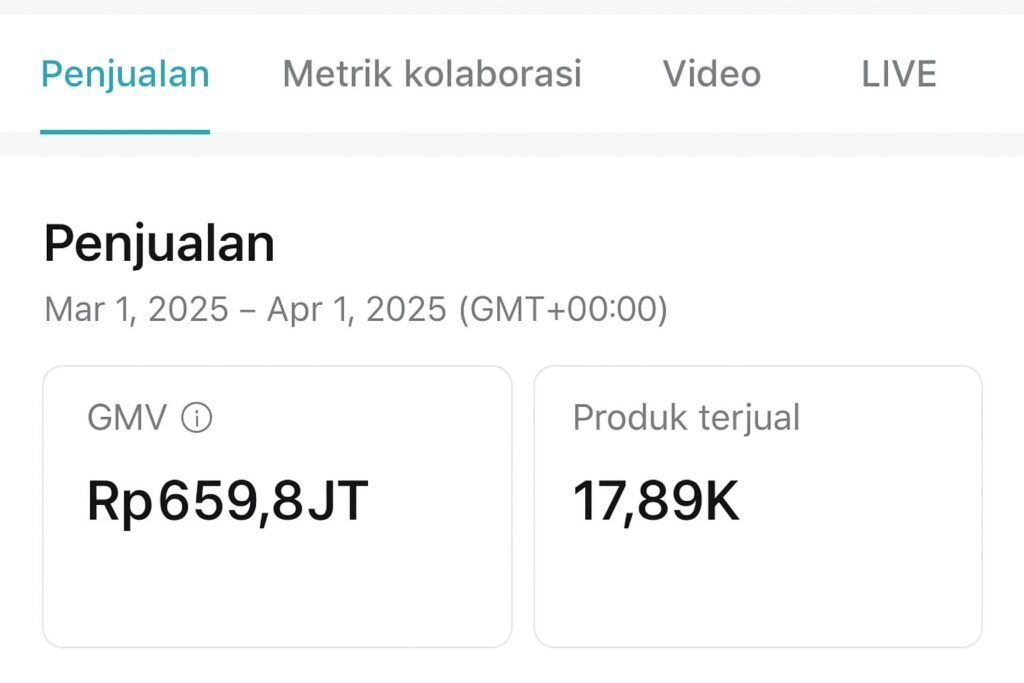The image size is (1024, 683).
Task: Tap the GMV info icon
Action: (x=196, y=418)
